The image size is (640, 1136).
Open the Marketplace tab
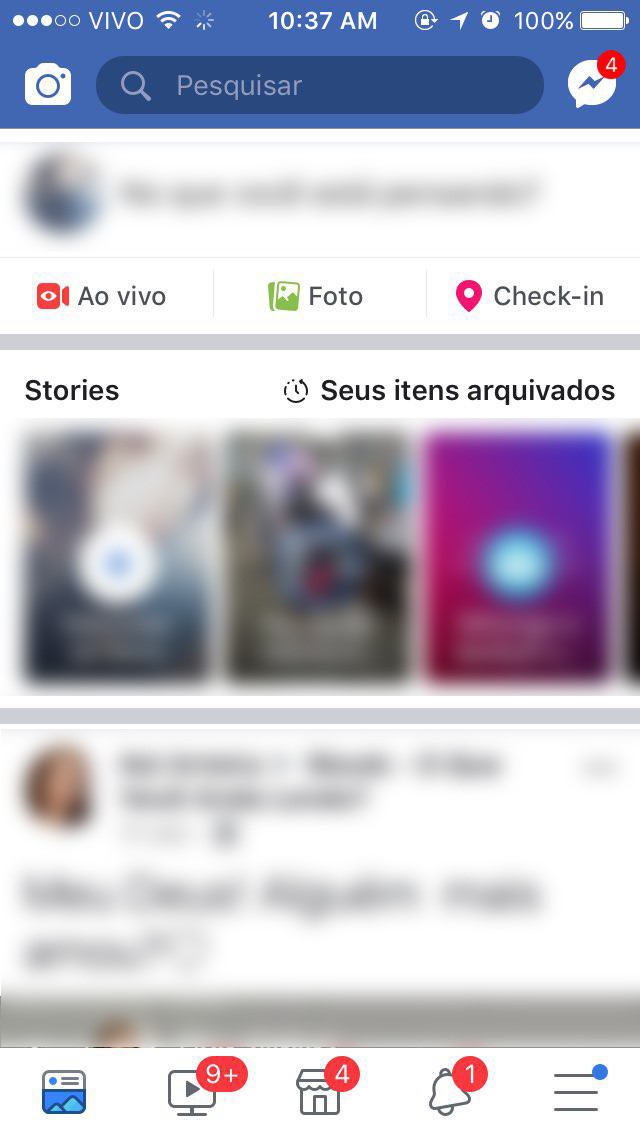320,1091
